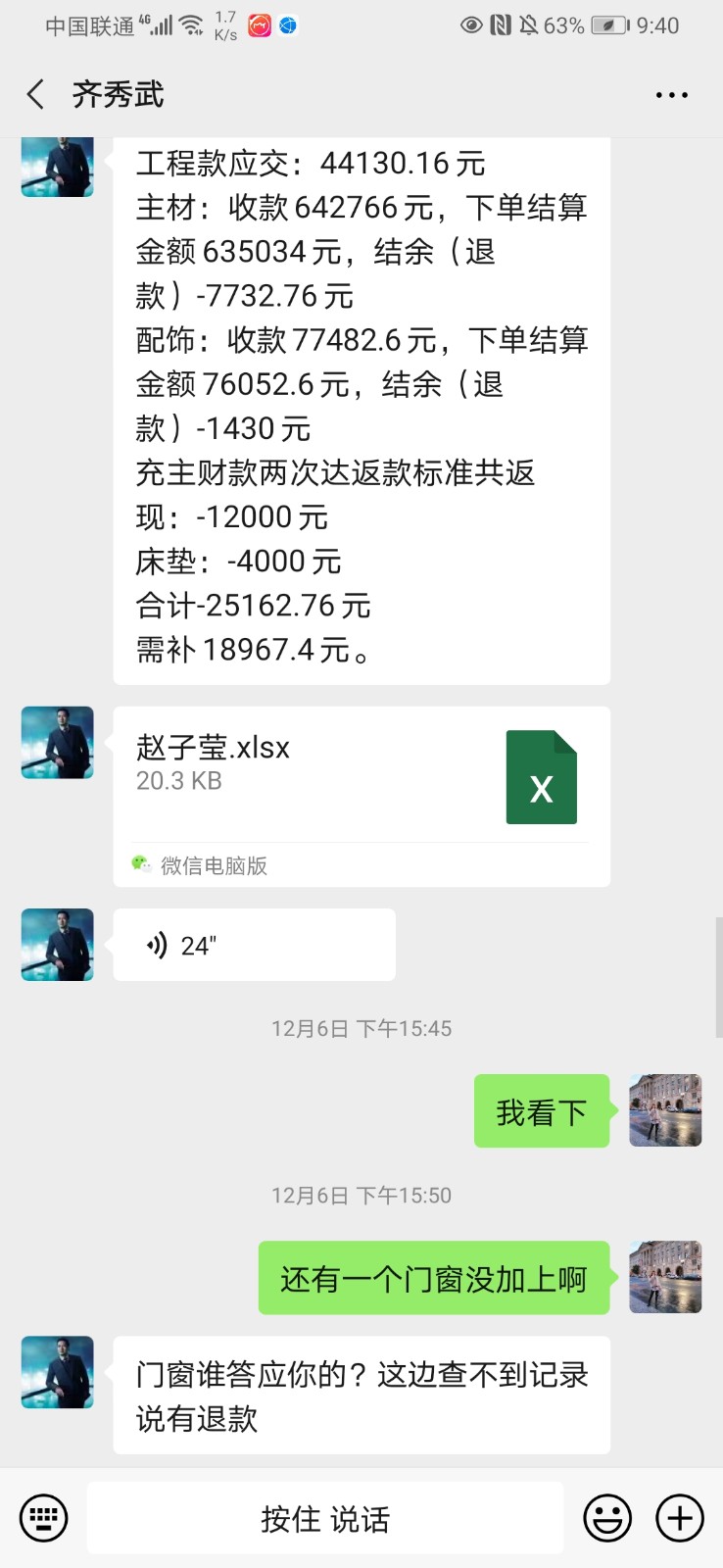Image resolution: width=723 pixels, height=1568 pixels.
Task: Switch to keyboard text input
Action: [x=44, y=1518]
